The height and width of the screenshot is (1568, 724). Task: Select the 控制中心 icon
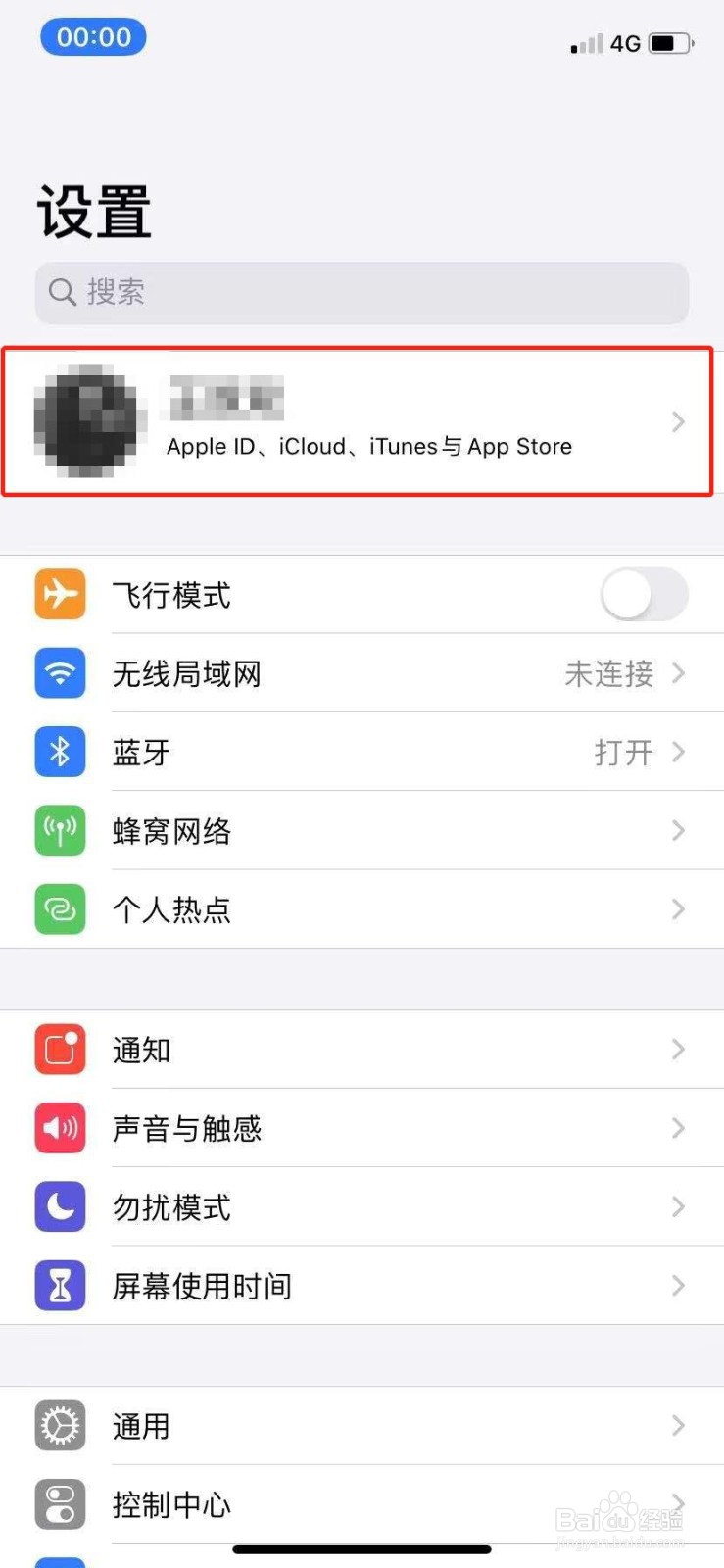tap(60, 1504)
